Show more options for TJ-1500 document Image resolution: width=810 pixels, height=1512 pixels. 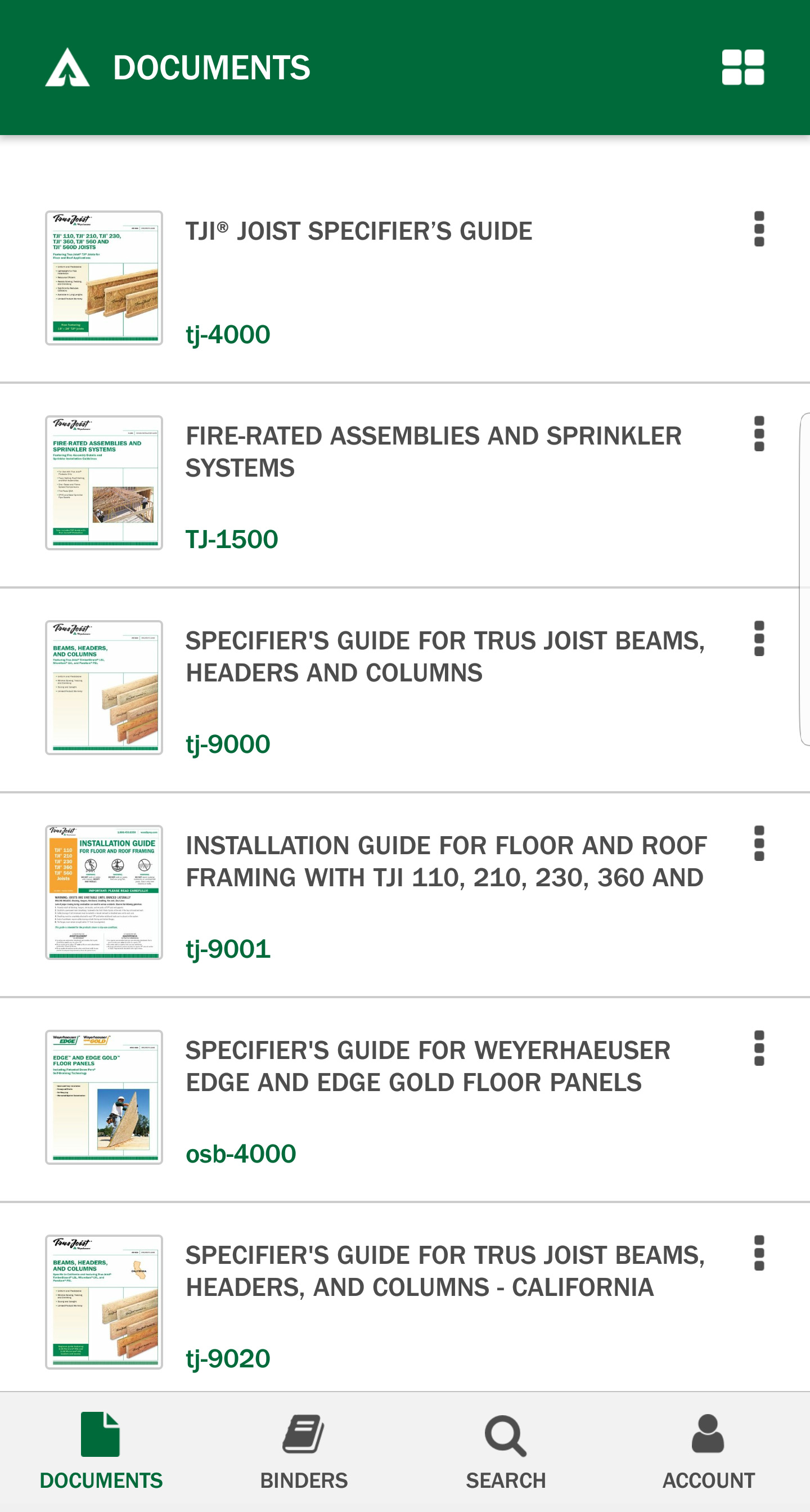point(759,434)
